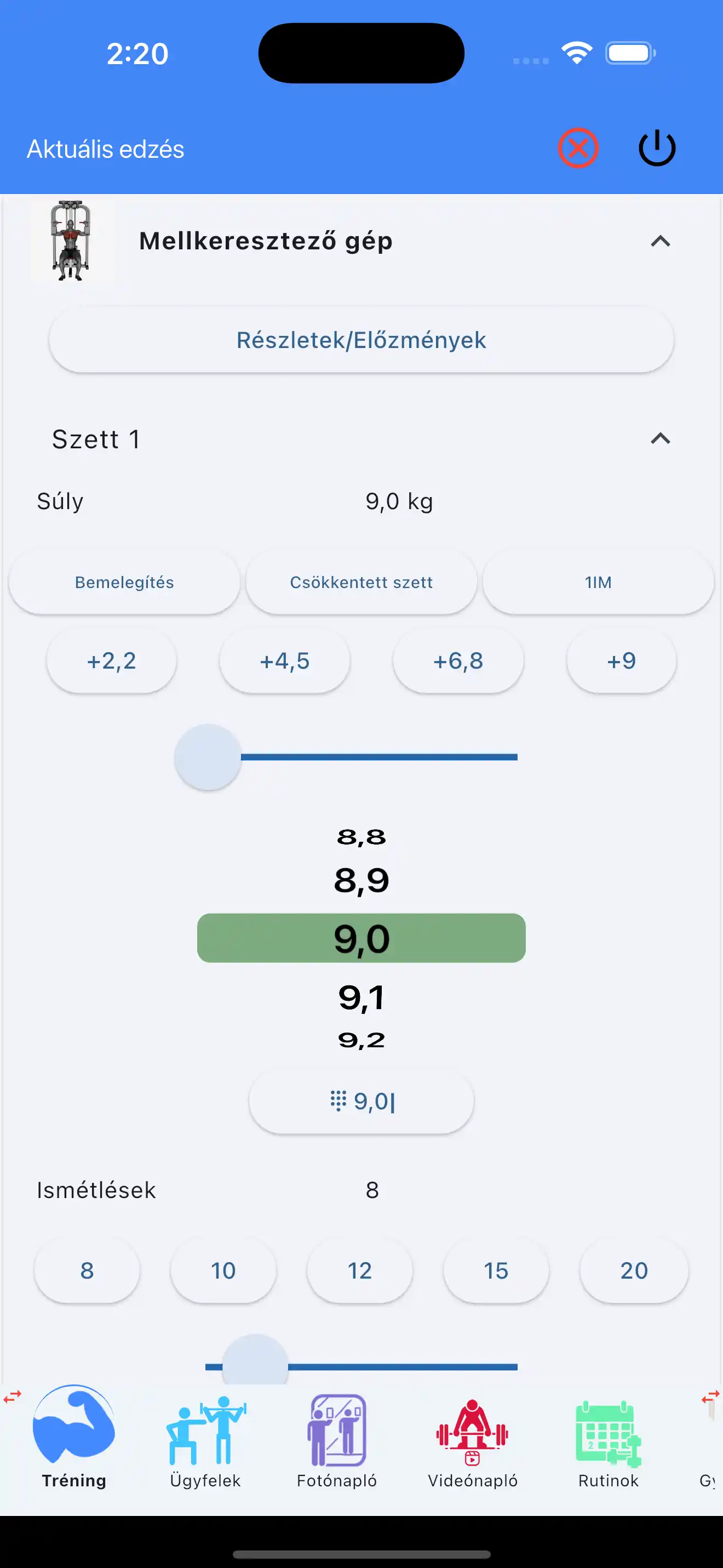Collapse the Szett 1 section
This screenshot has height=1568, width=723.
[660, 439]
